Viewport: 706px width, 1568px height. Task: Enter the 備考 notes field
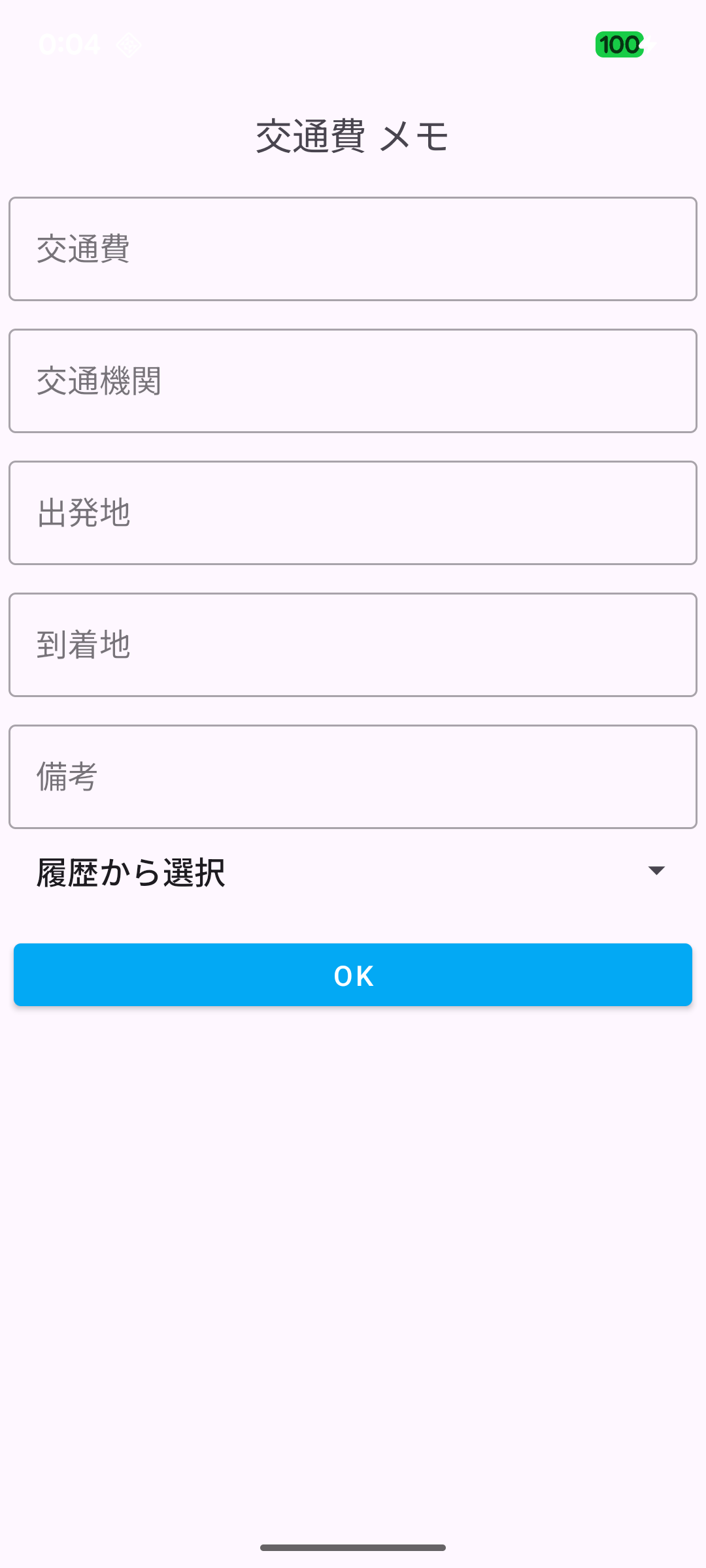(x=353, y=777)
